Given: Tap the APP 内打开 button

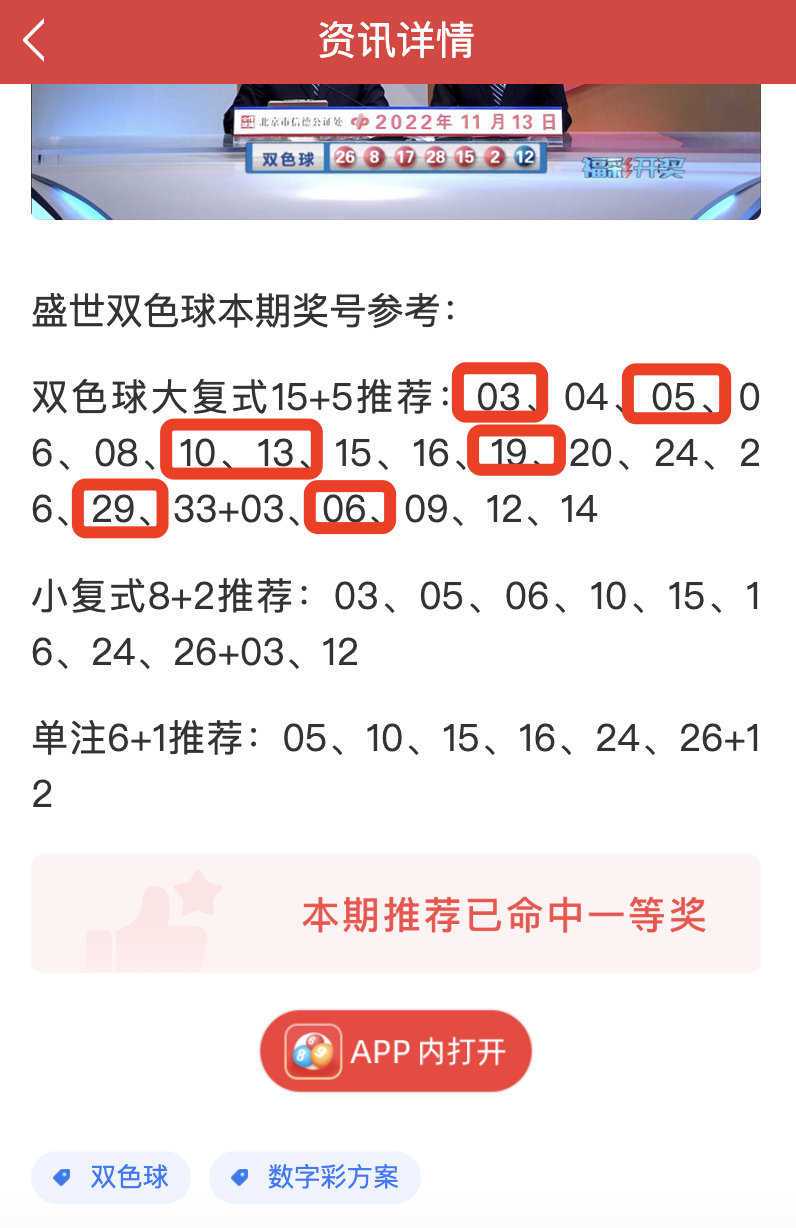Looking at the screenshot, I should [396, 1051].
